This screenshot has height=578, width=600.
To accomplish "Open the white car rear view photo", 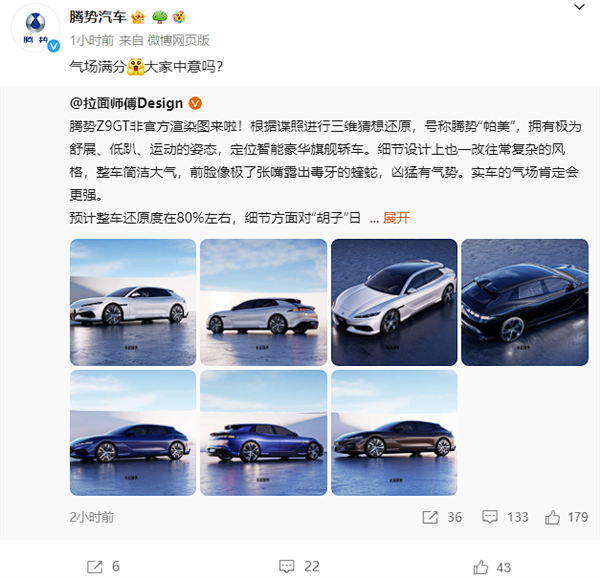I will click(262, 301).
